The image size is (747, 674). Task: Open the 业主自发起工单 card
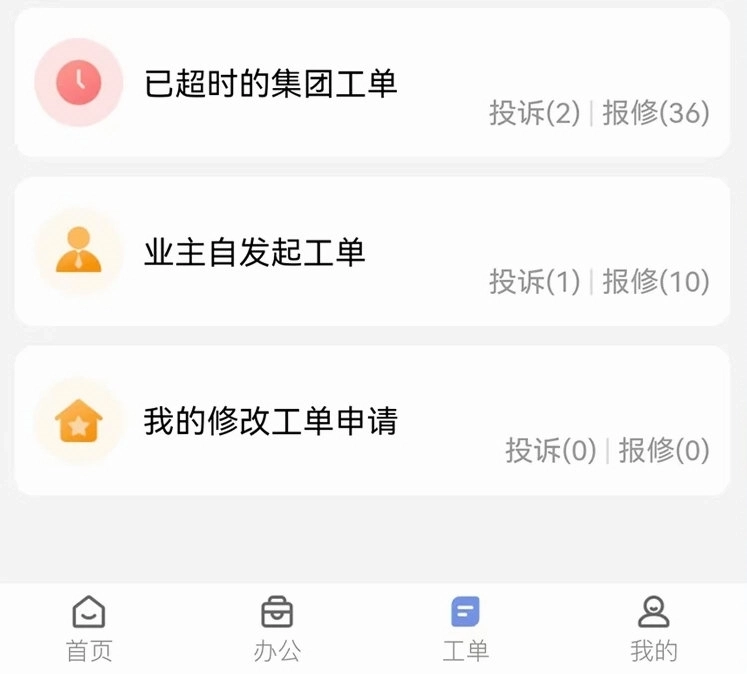(x=372, y=251)
